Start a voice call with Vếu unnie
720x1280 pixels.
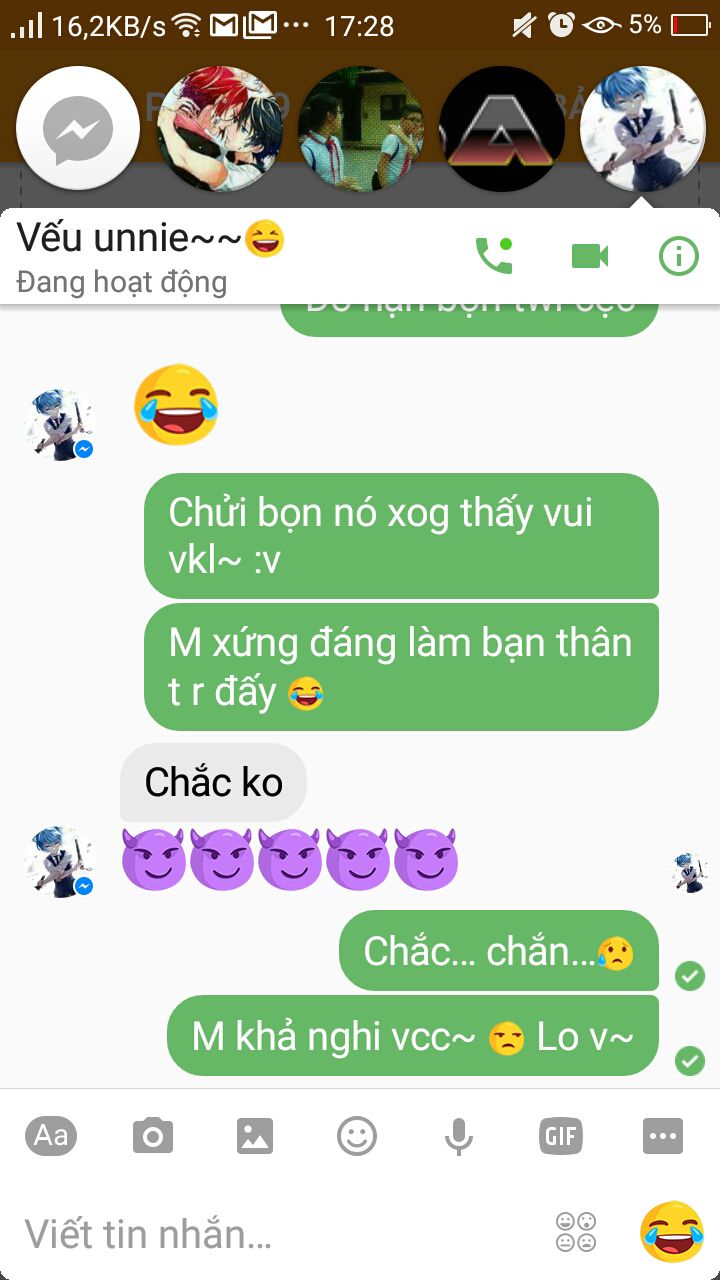[493, 256]
